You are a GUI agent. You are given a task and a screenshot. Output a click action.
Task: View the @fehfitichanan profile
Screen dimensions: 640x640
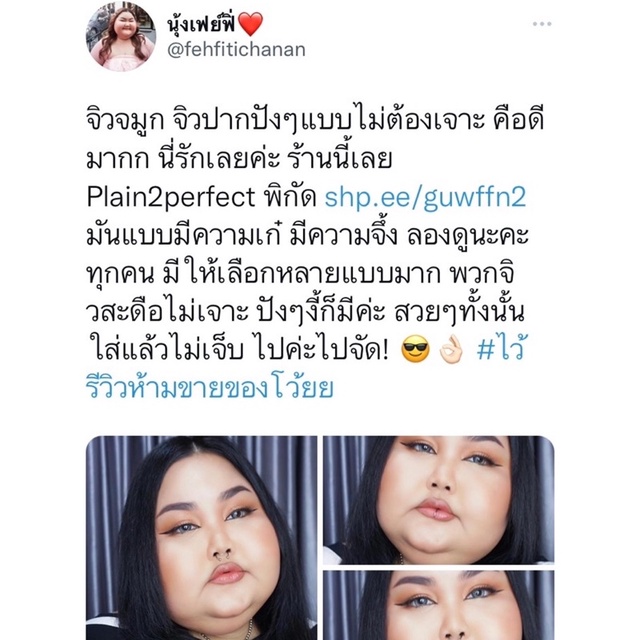pyautogui.click(x=237, y=48)
